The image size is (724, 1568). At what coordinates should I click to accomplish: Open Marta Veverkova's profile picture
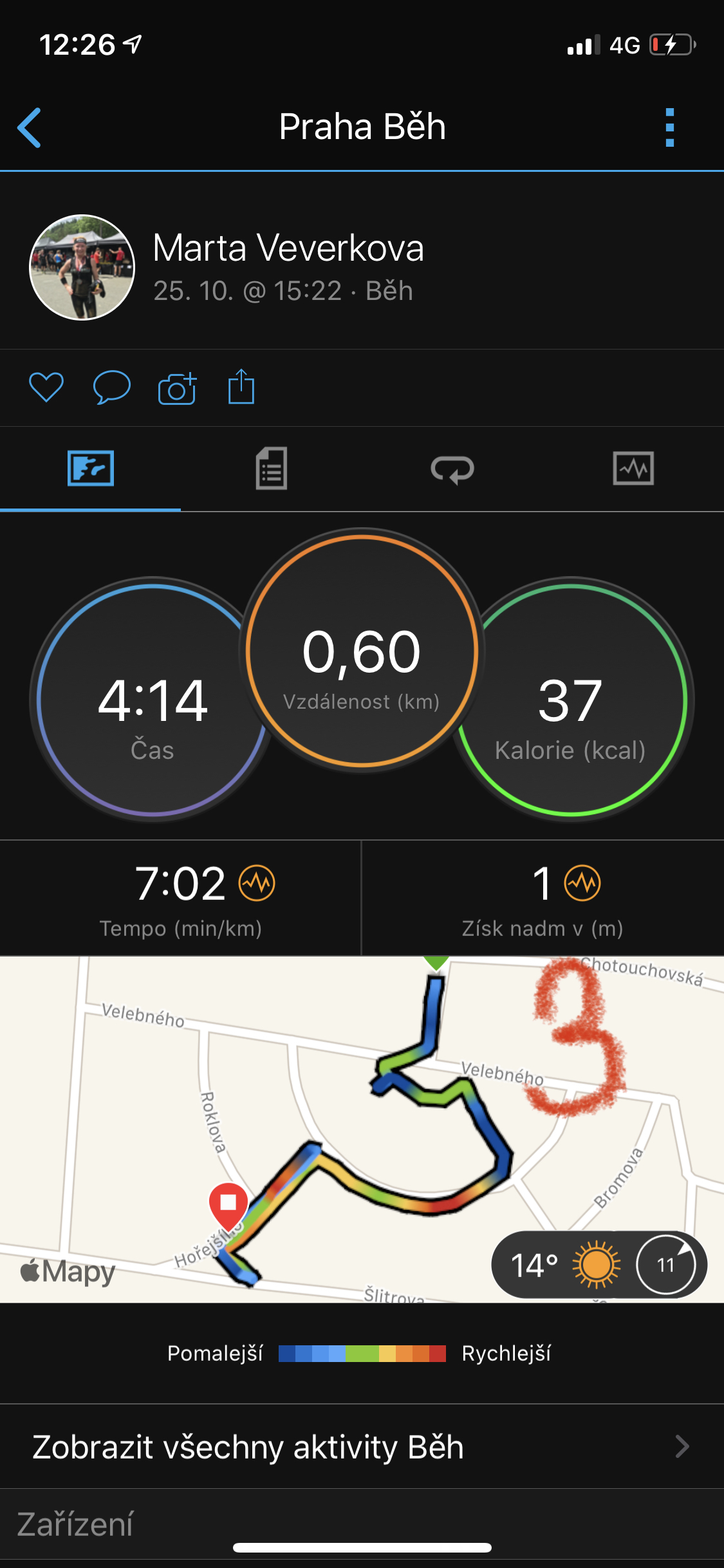82,267
